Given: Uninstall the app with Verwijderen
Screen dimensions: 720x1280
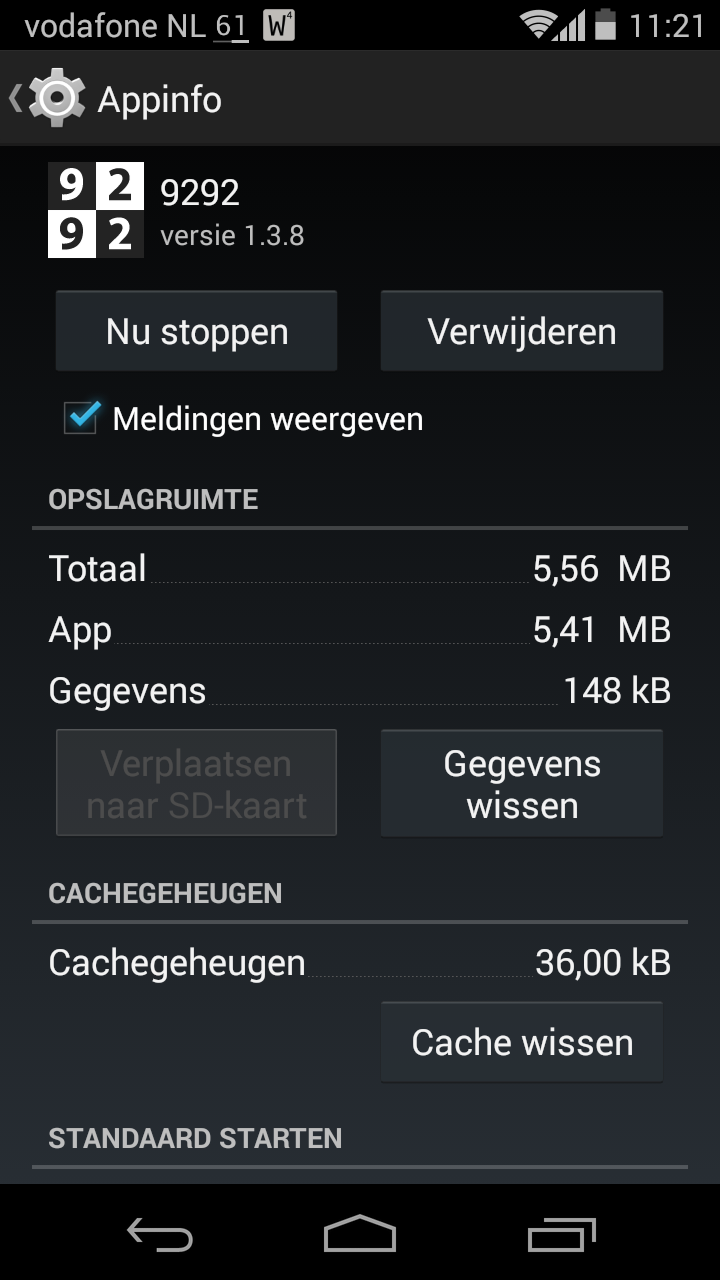Looking at the screenshot, I should click(x=521, y=331).
